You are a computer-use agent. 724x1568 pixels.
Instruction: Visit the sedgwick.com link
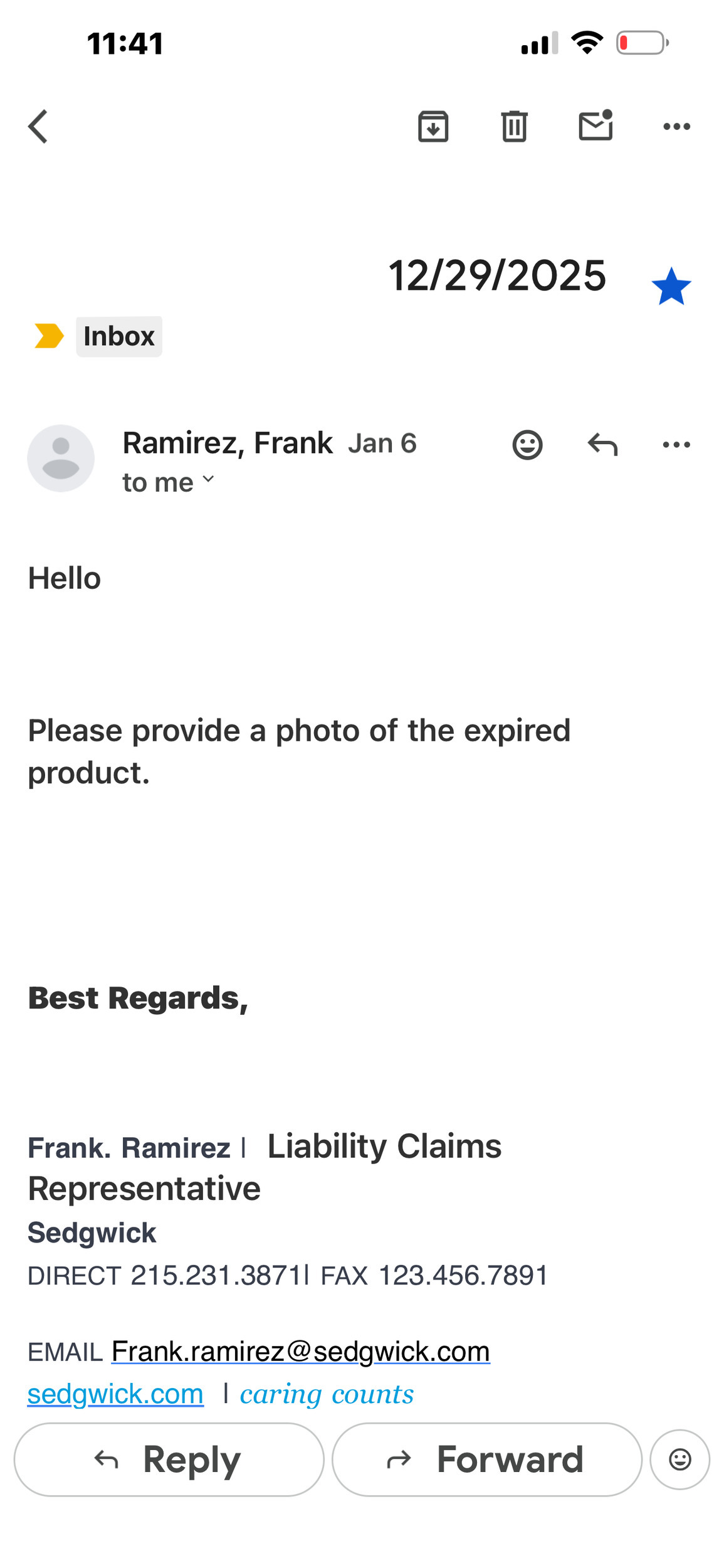pos(115,1394)
